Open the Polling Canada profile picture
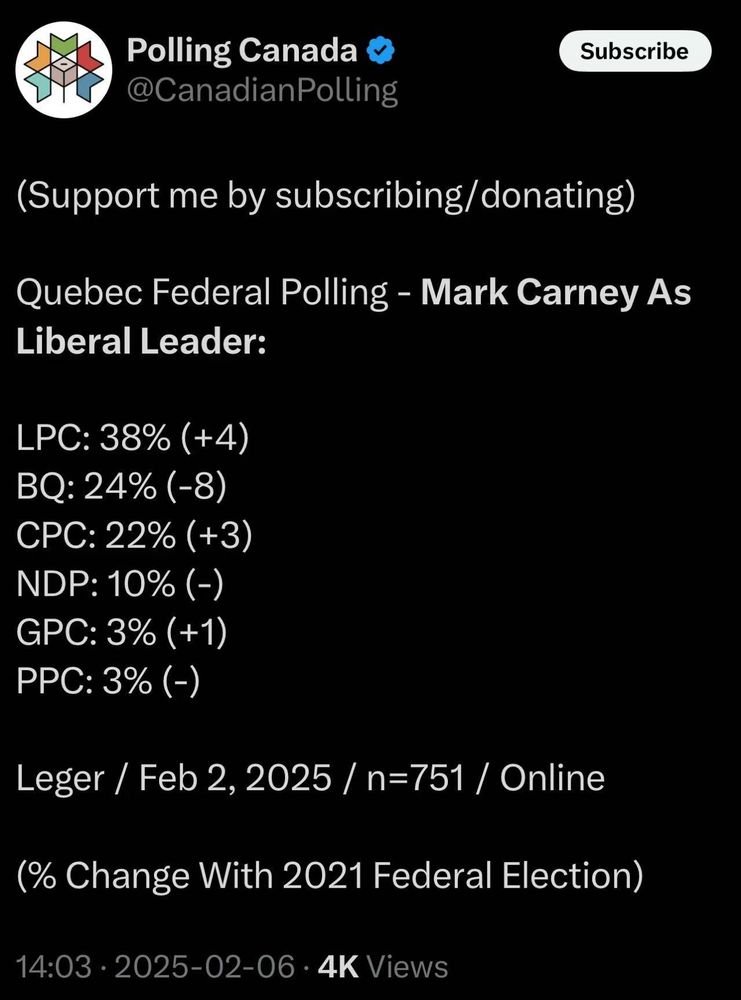 tap(64, 70)
